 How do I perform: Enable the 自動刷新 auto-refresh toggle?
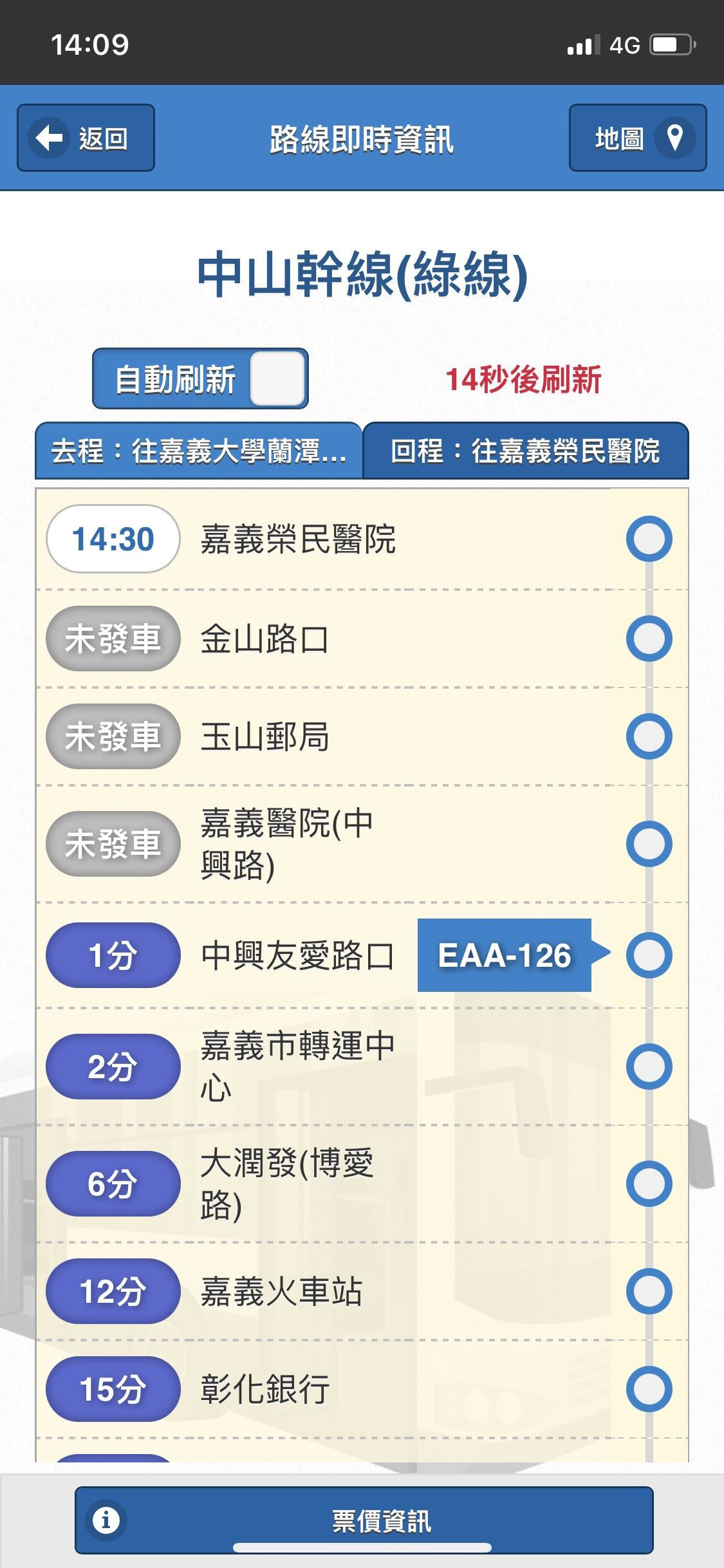click(277, 378)
